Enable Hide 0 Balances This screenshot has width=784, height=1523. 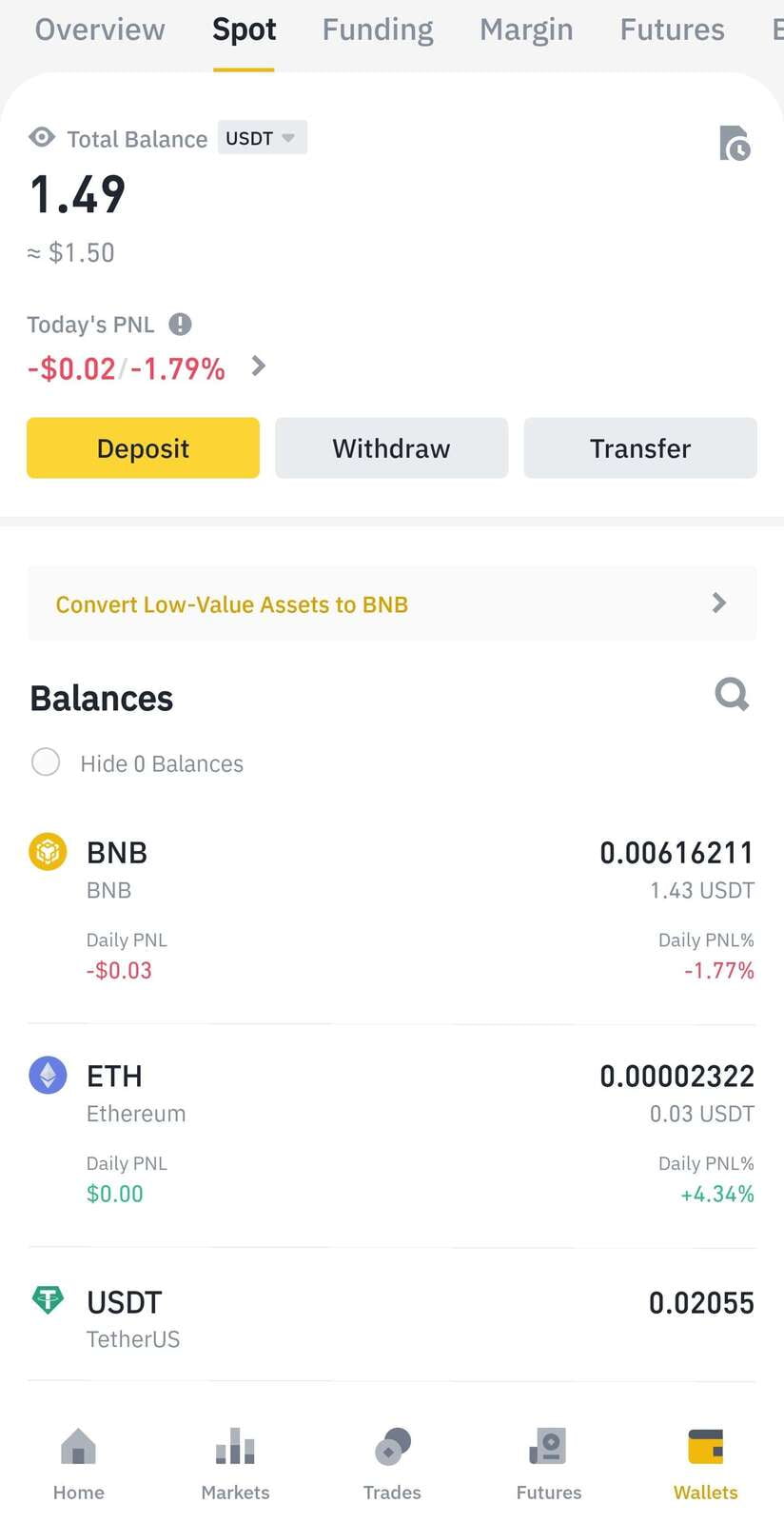tap(46, 762)
